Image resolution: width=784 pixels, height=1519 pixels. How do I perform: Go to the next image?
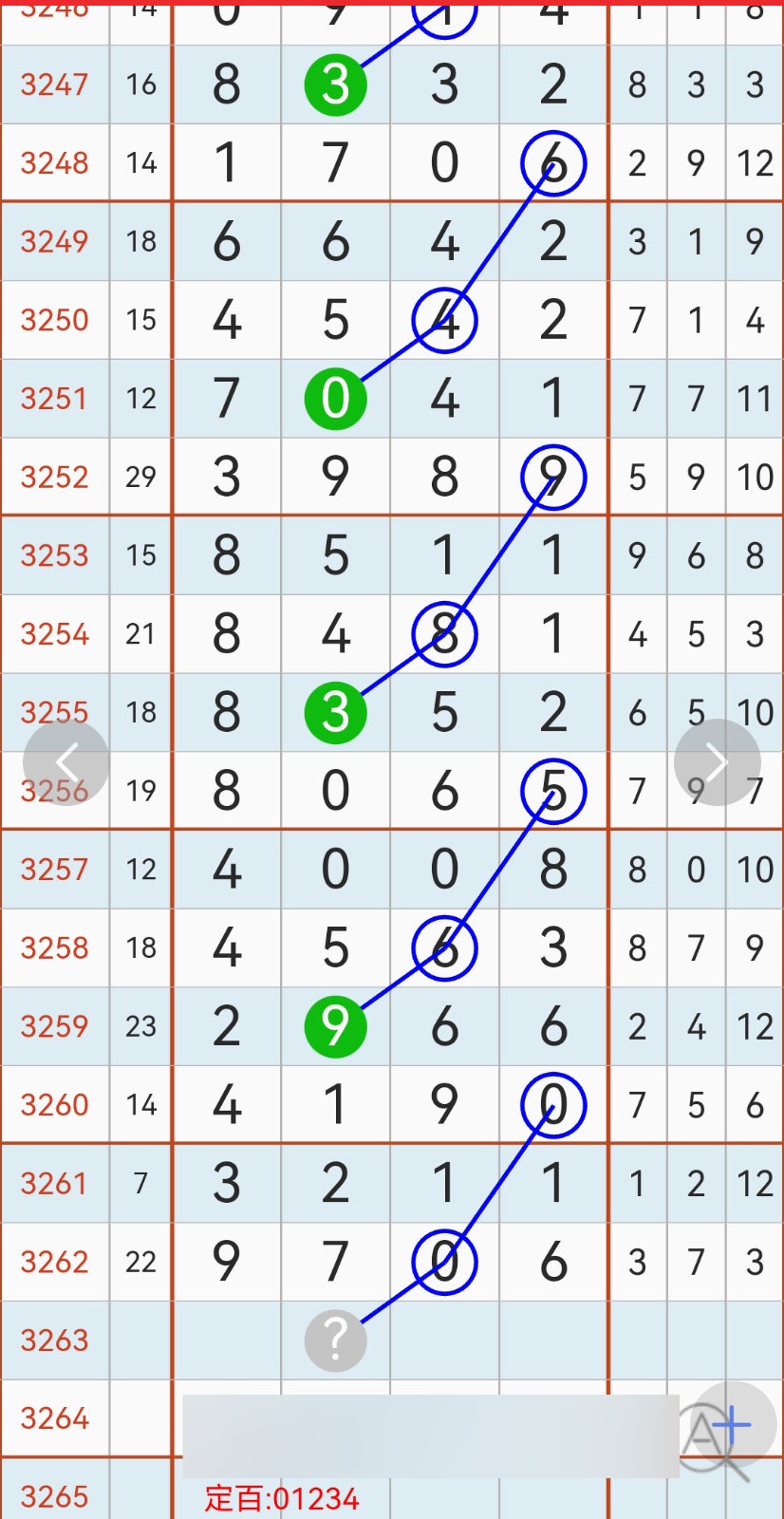pyautogui.click(x=717, y=762)
